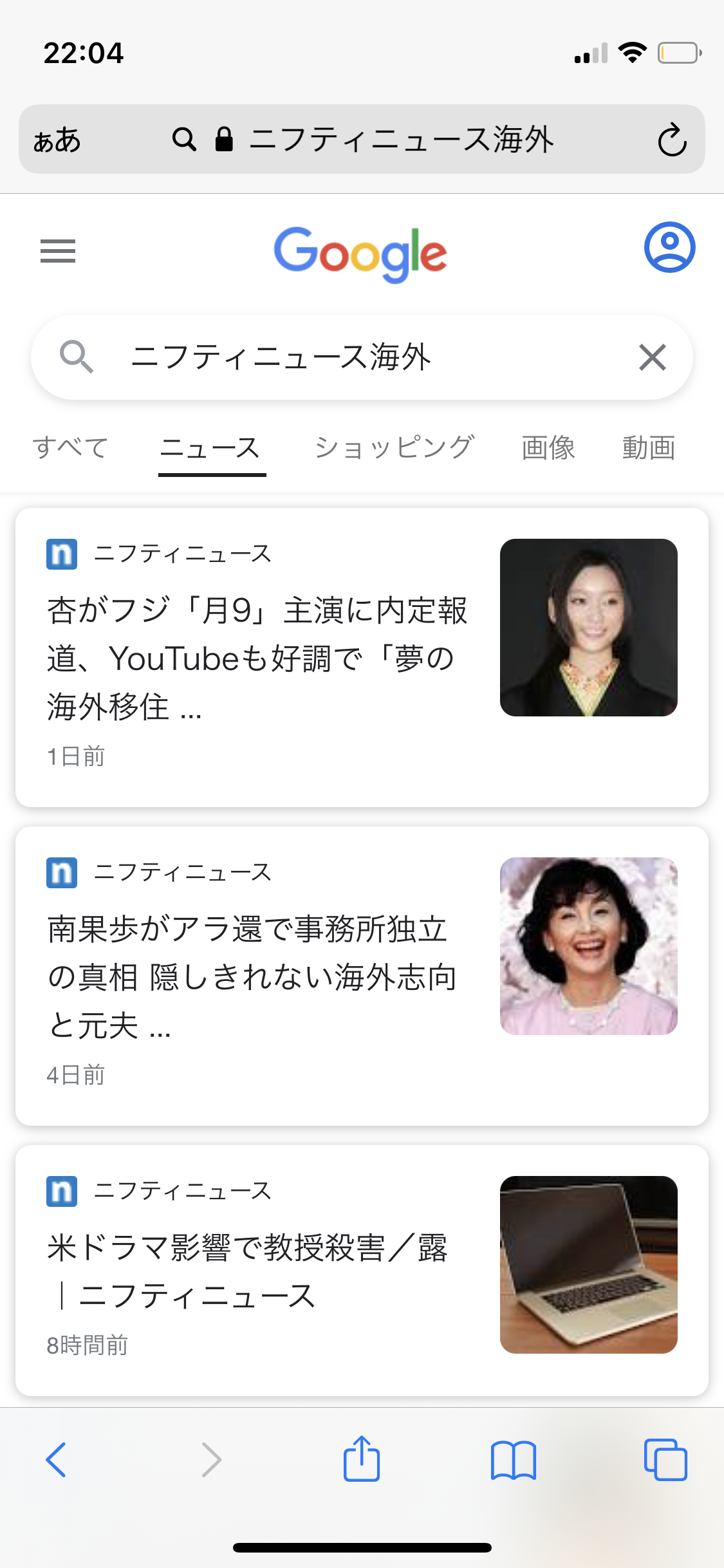The image size is (724, 1568).
Task: Share this page via Safari
Action: pos(362,1459)
